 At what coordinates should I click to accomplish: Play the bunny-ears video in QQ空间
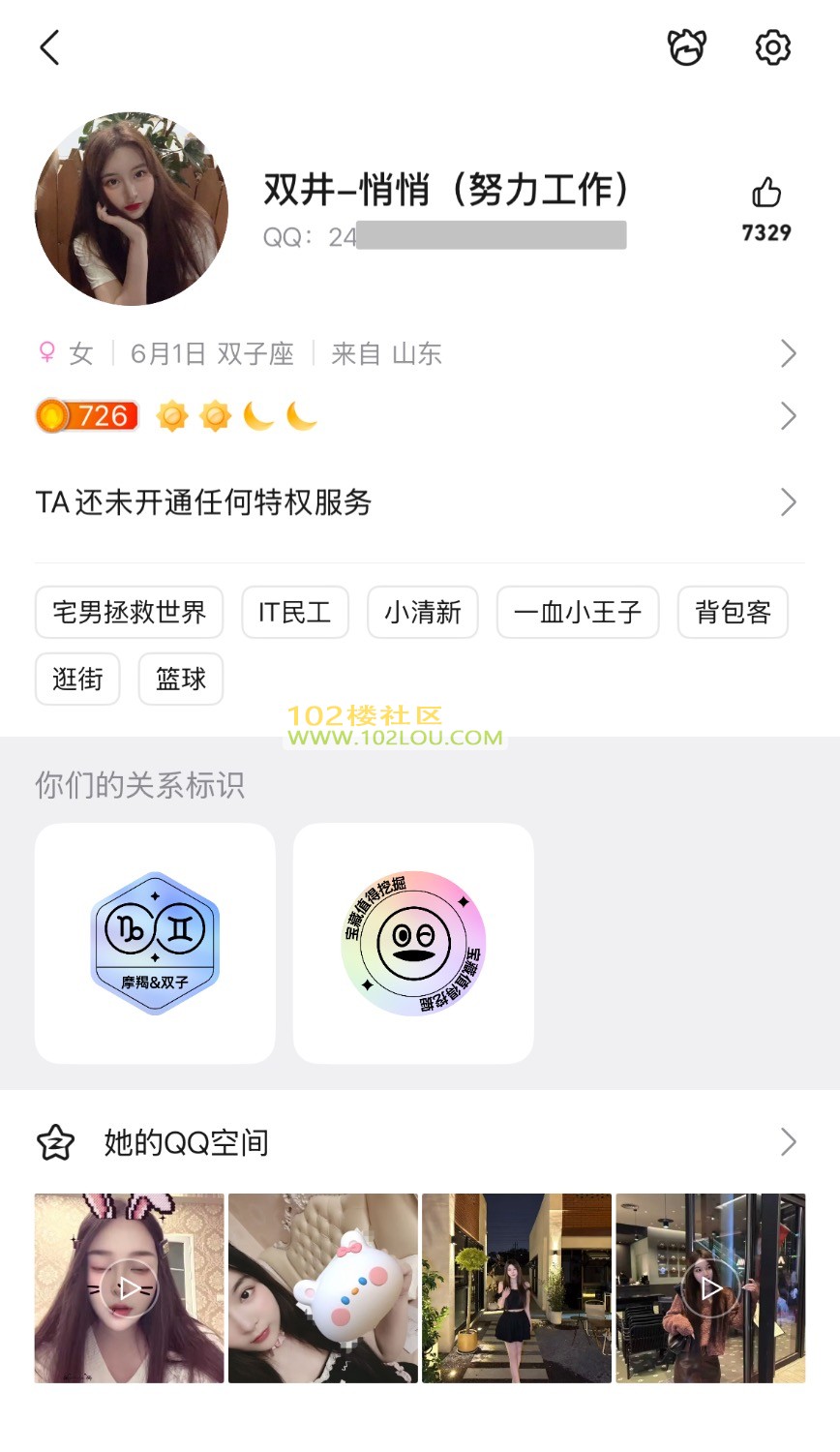tap(130, 1288)
